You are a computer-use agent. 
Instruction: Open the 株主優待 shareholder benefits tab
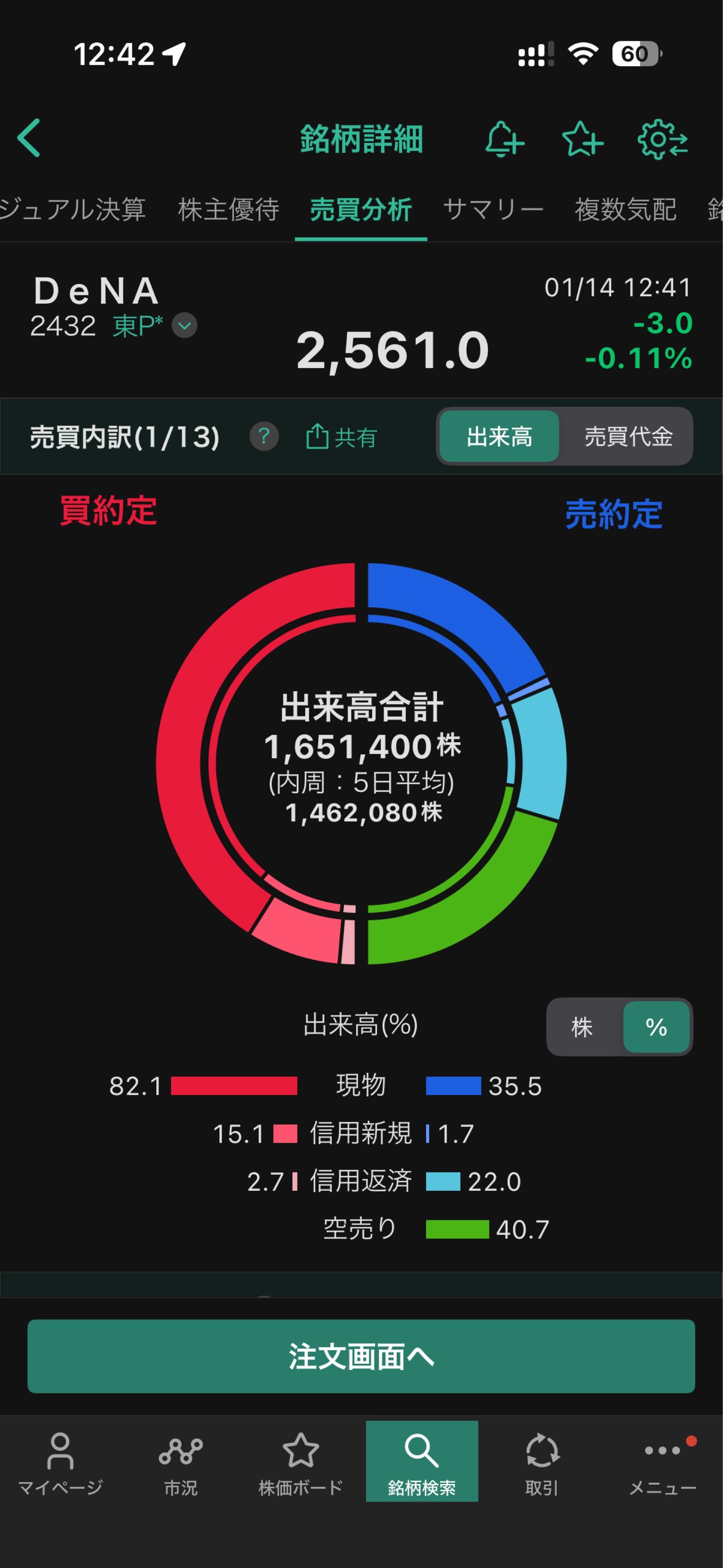[x=228, y=210]
